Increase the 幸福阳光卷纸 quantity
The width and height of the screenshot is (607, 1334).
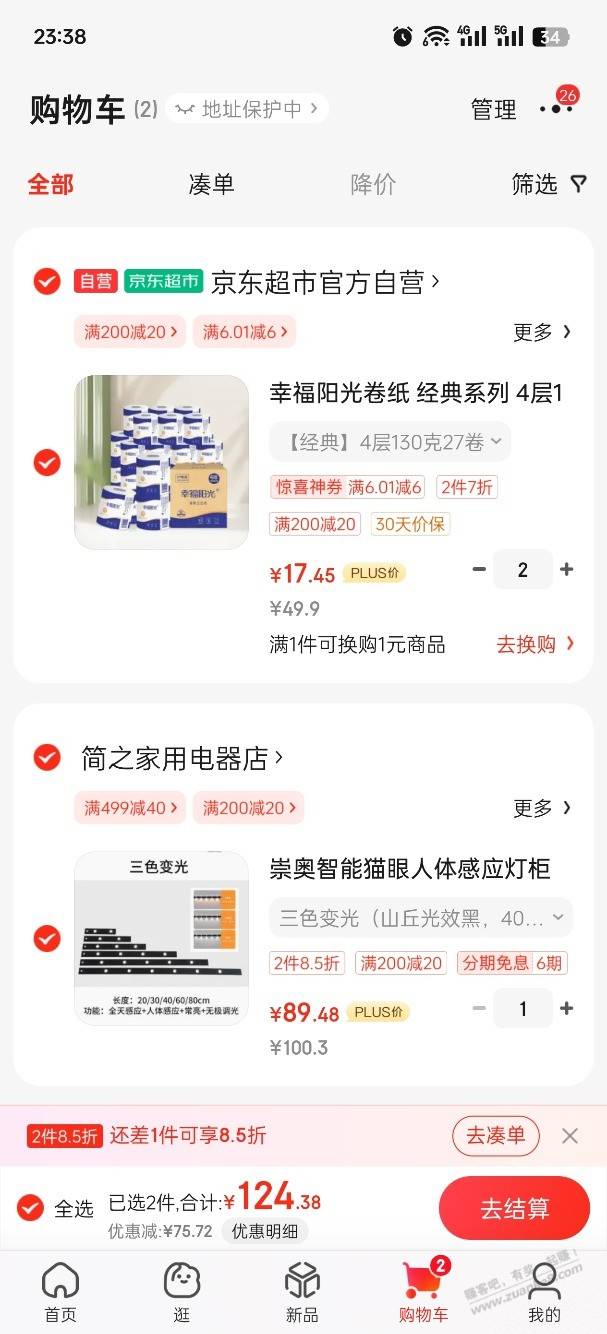coord(566,569)
